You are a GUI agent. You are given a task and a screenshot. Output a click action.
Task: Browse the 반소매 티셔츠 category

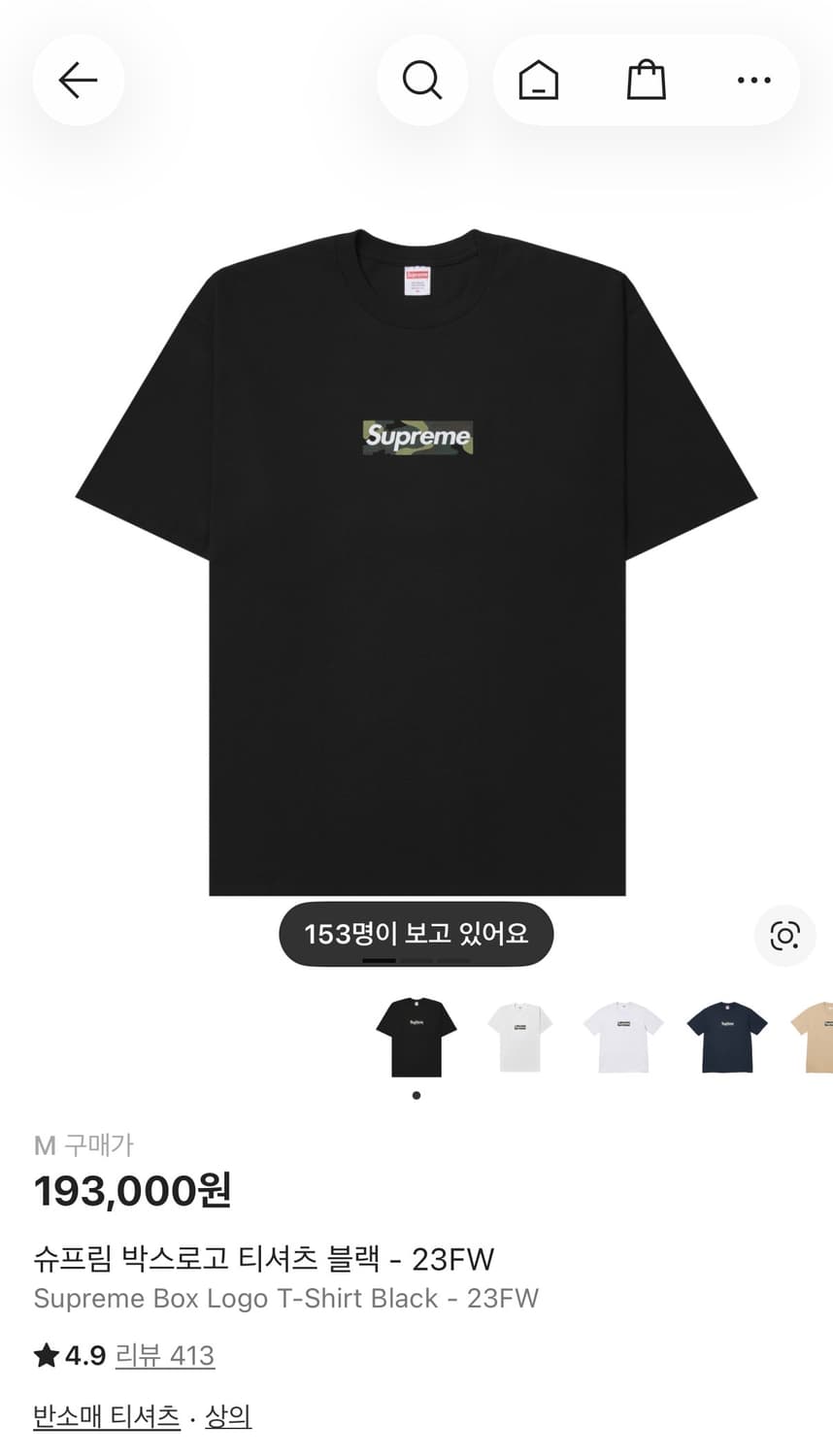[107, 1415]
